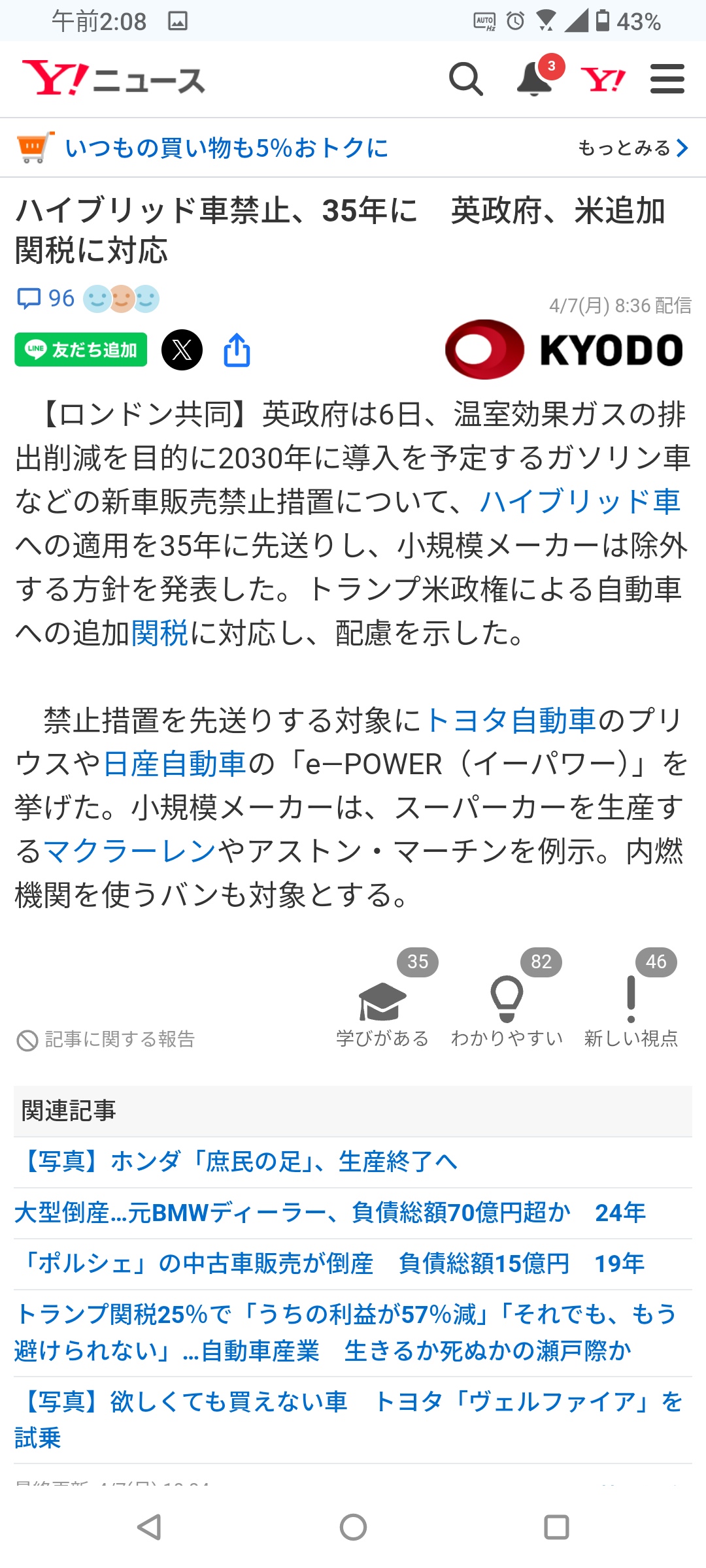Viewport: 706px width, 1568px height.
Task: Tap the もっとみる shopping banner link
Action: pyautogui.click(x=633, y=148)
